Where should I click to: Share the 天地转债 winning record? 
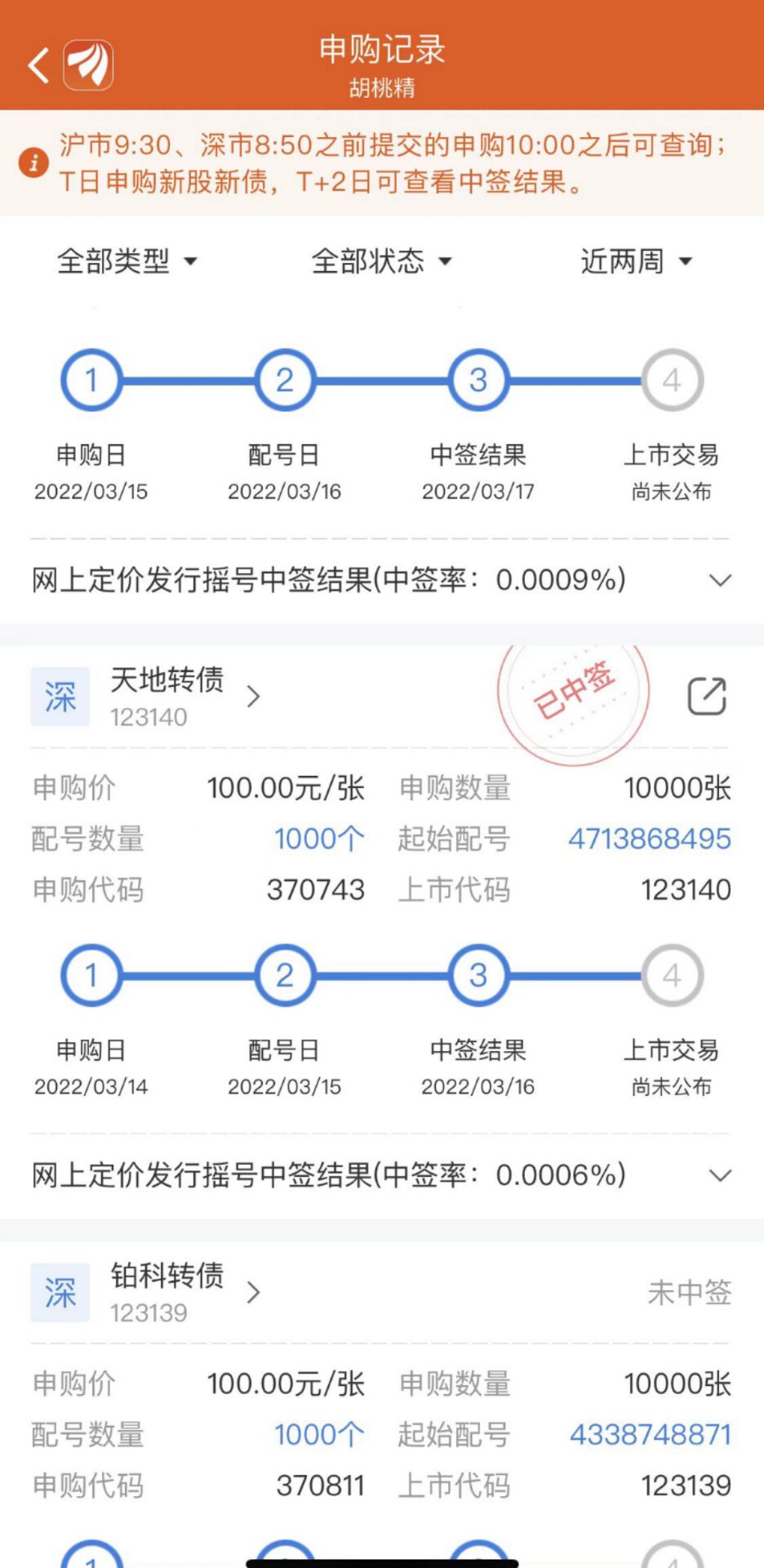(706, 697)
